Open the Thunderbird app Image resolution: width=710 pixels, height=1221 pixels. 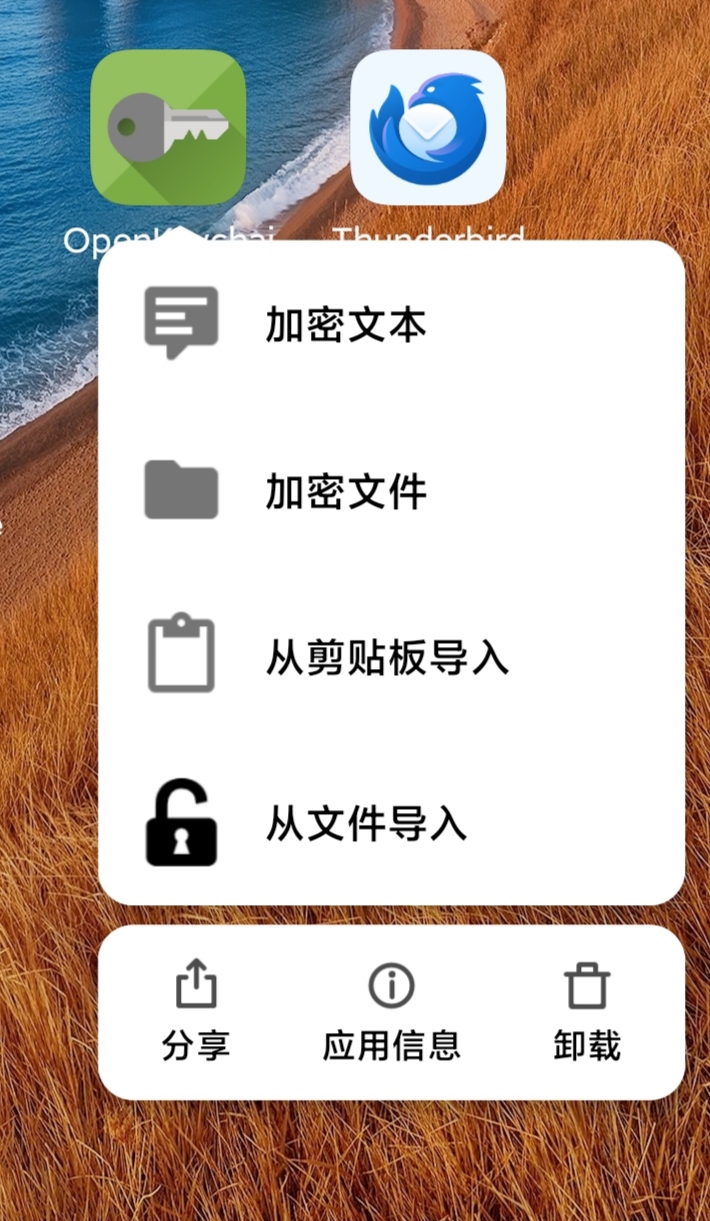click(428, 127)
